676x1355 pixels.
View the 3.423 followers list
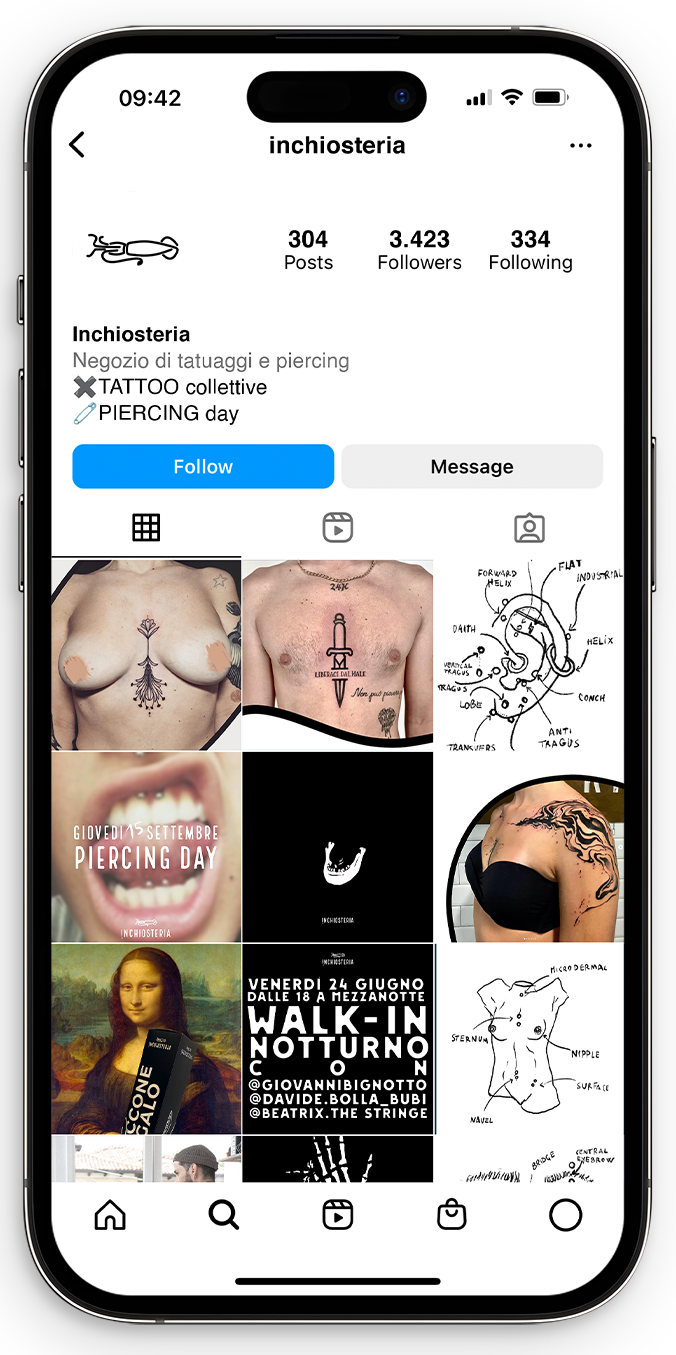click(419, 250)
